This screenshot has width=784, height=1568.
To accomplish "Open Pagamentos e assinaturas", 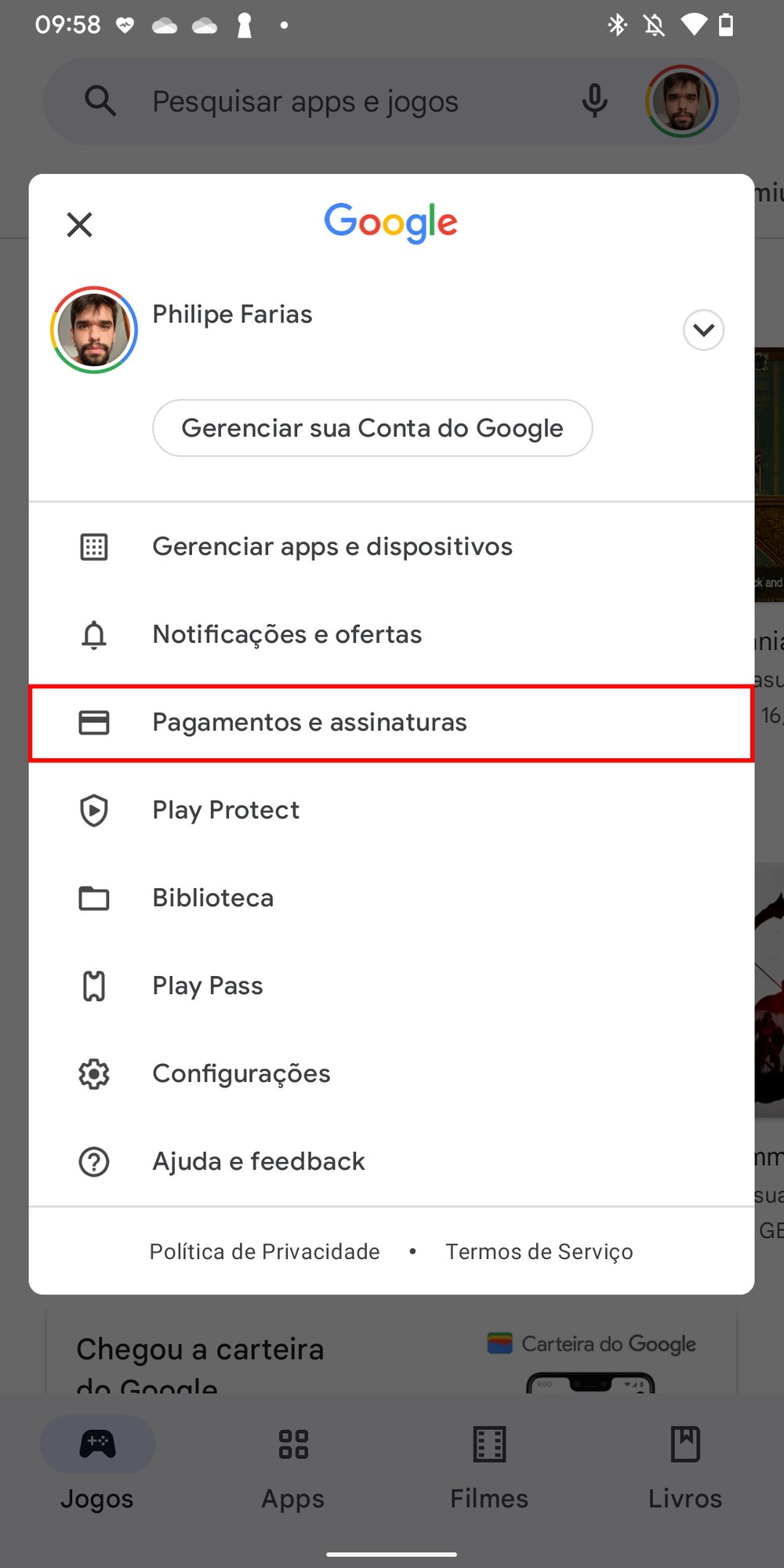I will pos(310,722).
